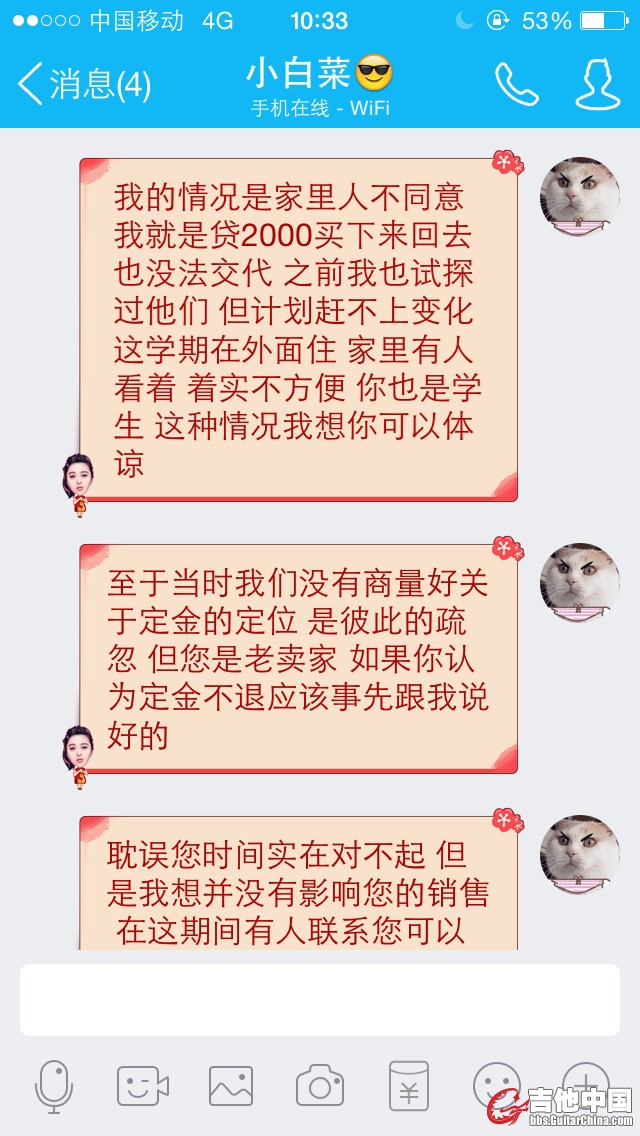640x1136 pixels.
Task: Open the photo gallery picker
Action: [x=231, y=1086]
